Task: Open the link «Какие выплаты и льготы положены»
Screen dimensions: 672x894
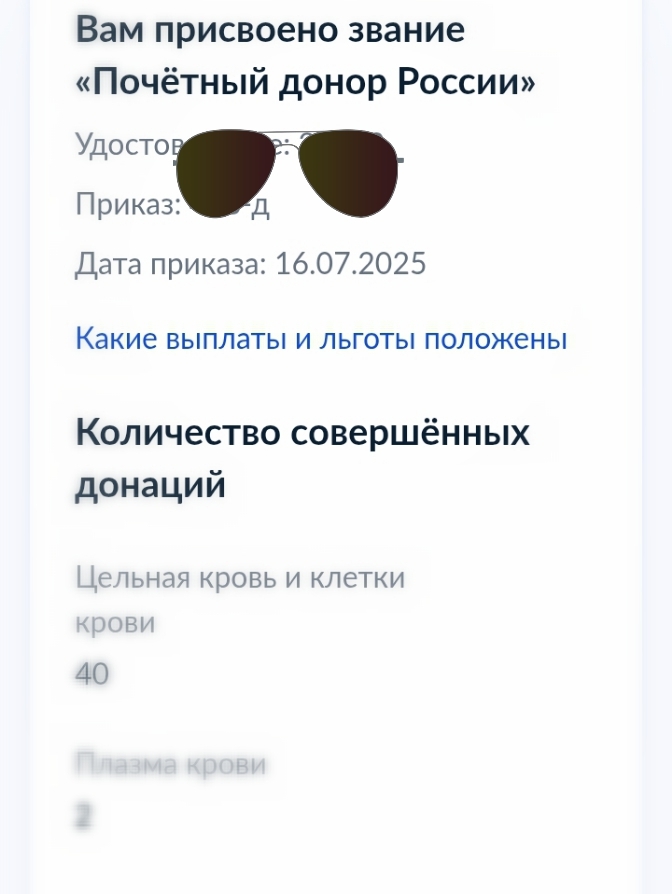Action: [321, 339]
